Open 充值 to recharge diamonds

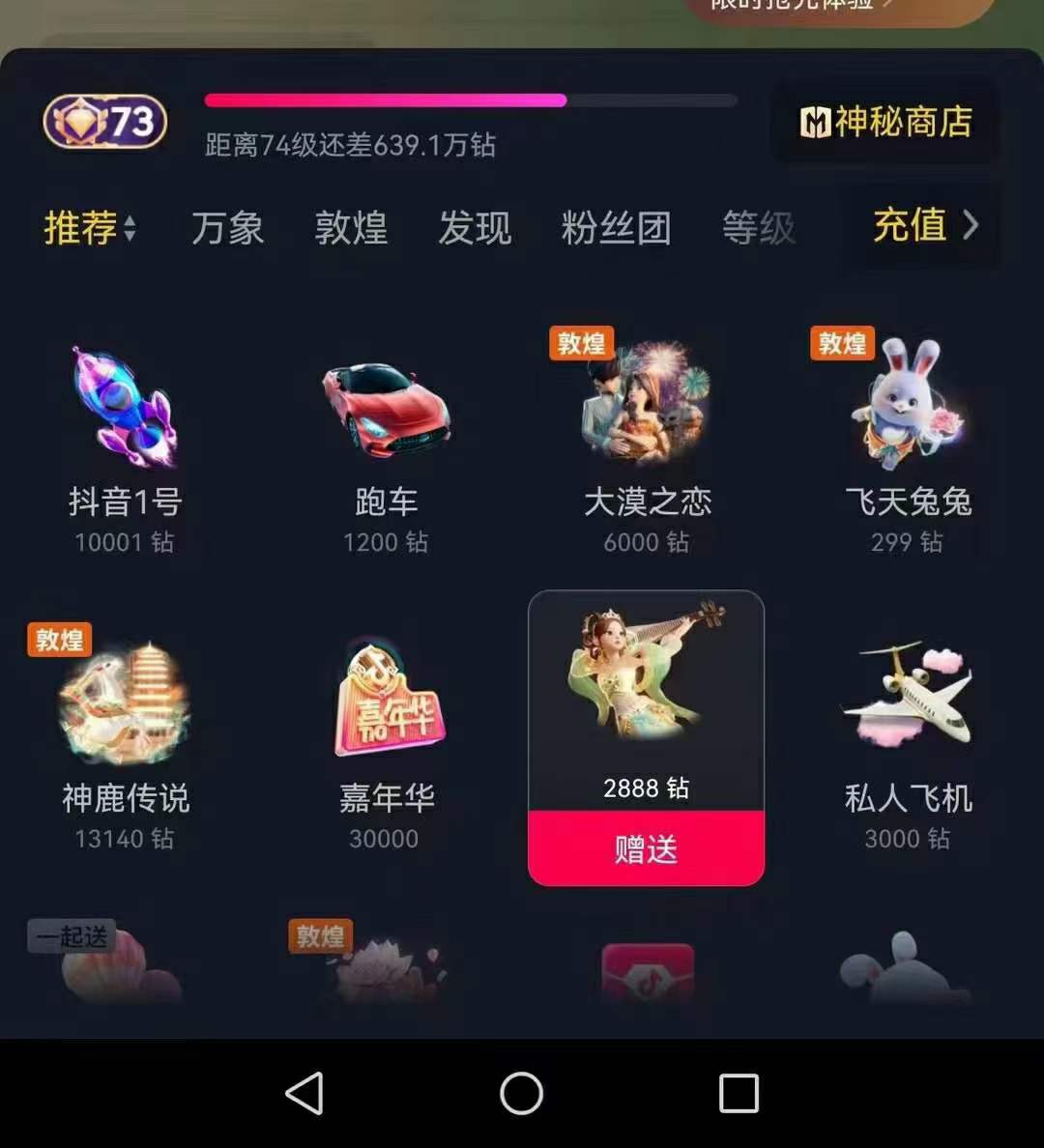coord(924,225)
